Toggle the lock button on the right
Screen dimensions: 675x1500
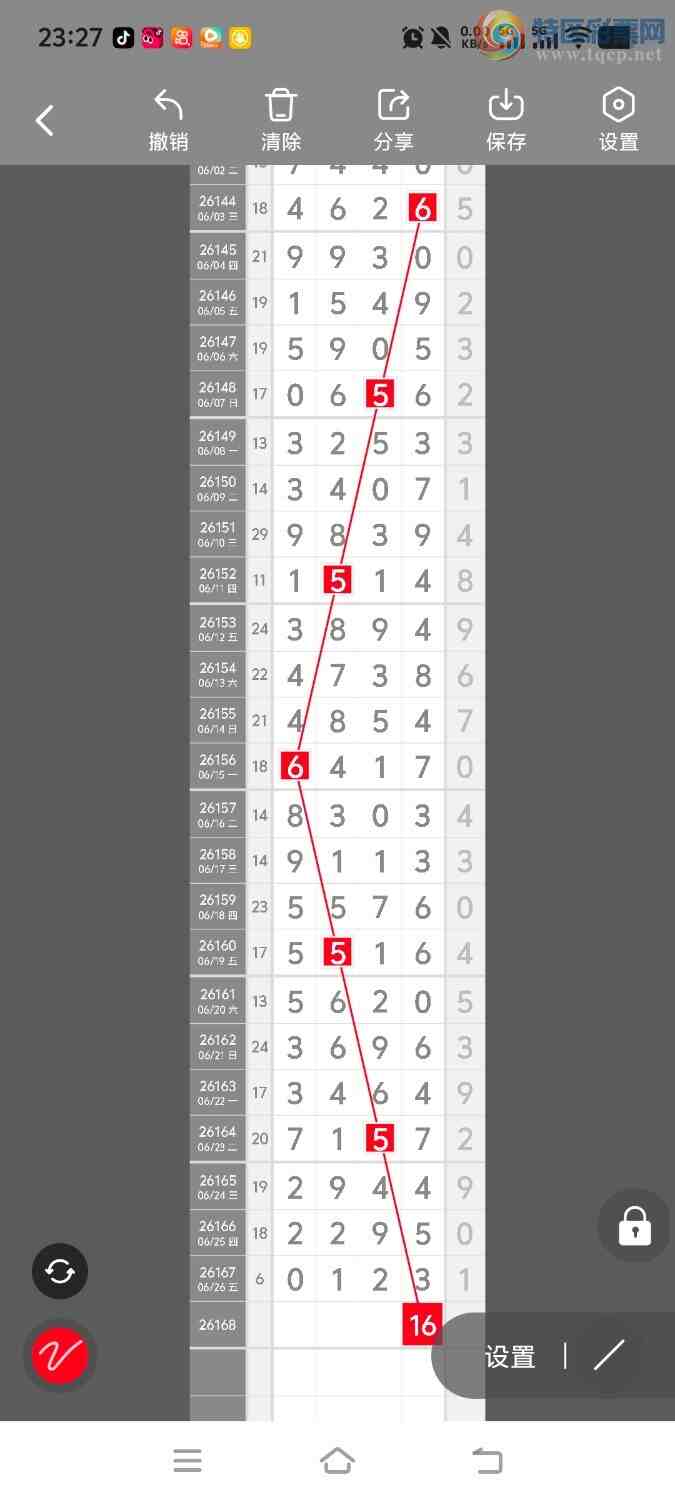[x=635, y=1225]
